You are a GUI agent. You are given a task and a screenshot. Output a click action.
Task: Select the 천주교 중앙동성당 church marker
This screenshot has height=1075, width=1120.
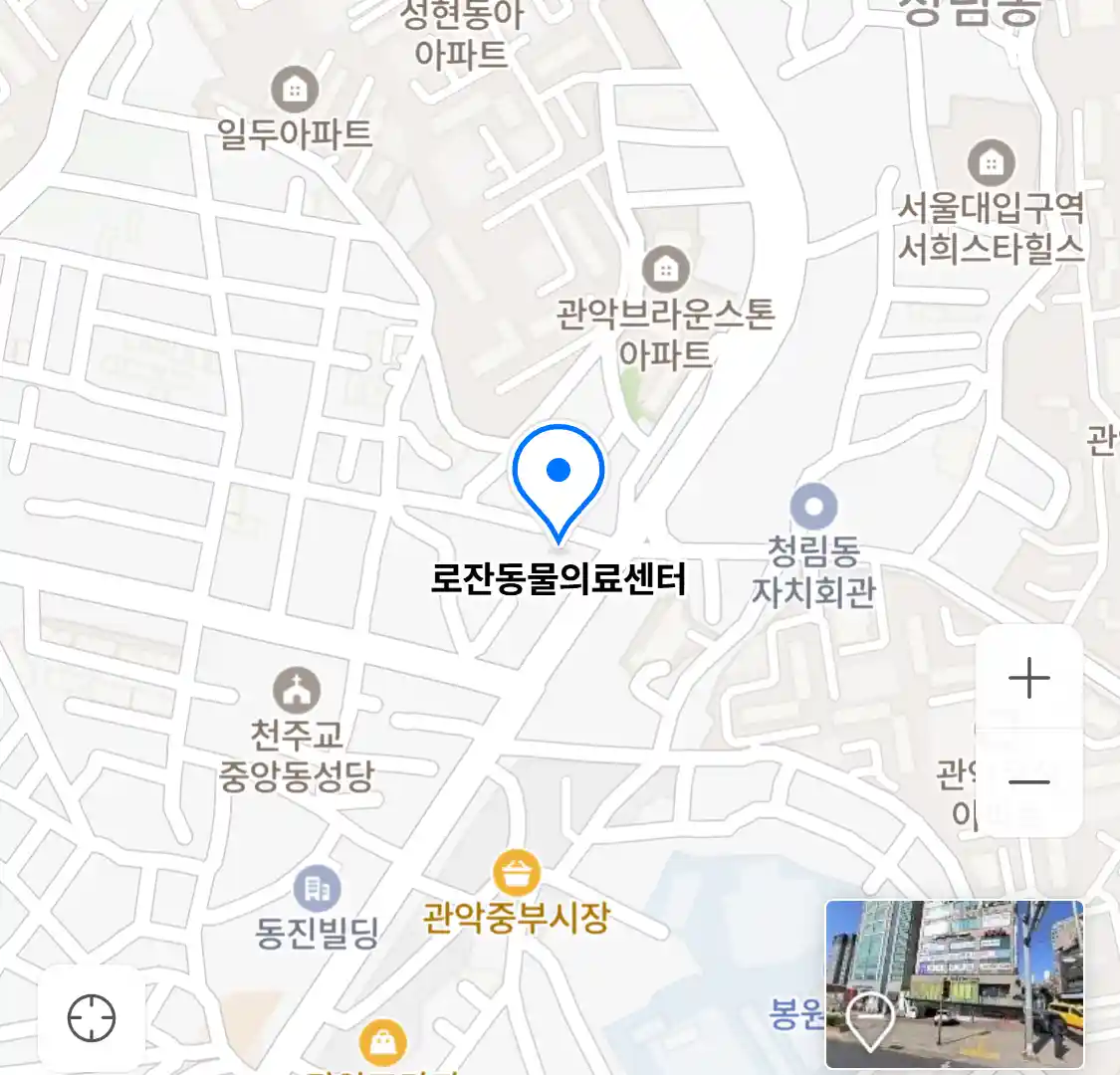[x=297, y=690]
